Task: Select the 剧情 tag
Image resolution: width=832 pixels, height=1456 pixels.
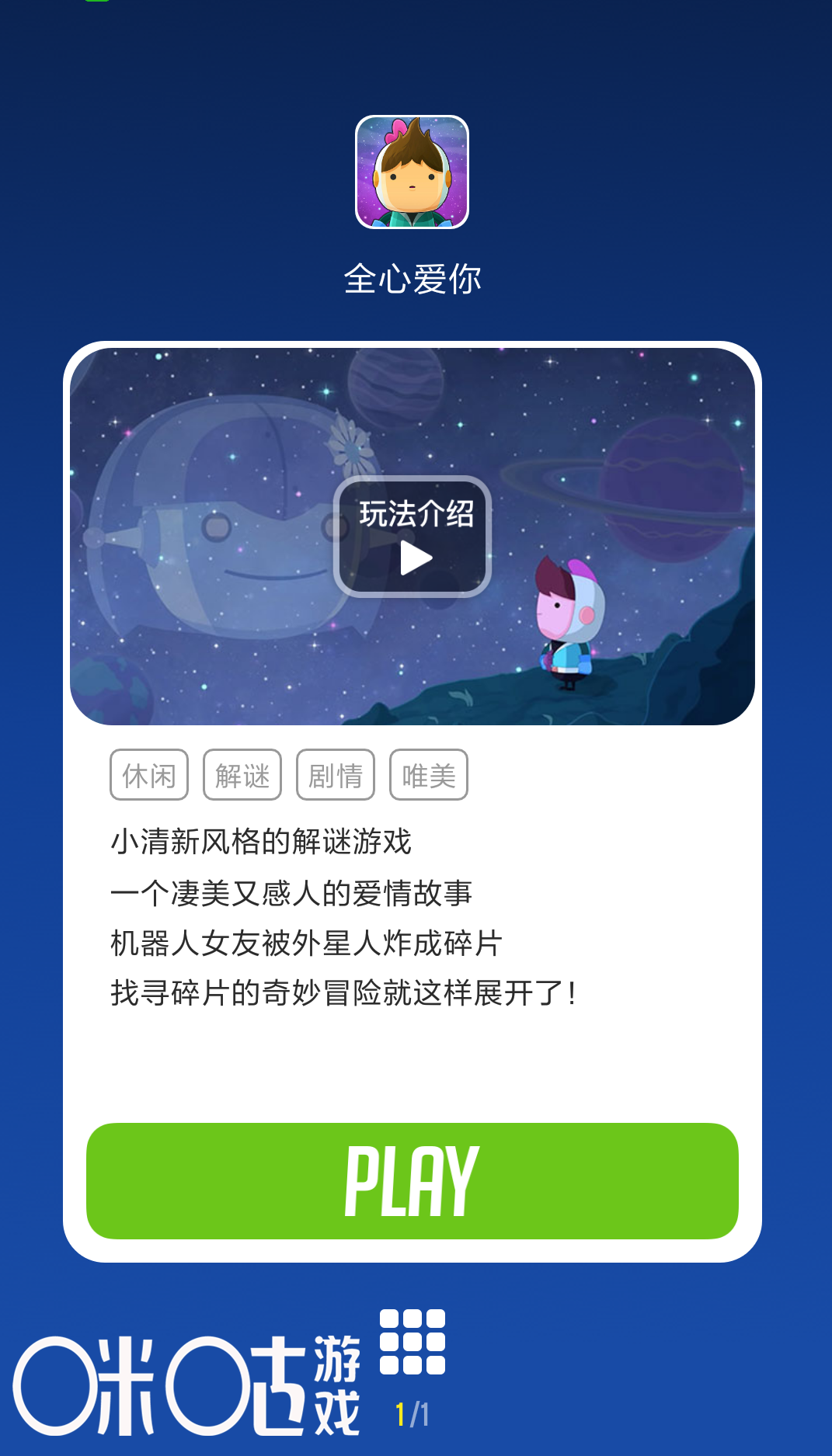Action: (x=336, y=774)
